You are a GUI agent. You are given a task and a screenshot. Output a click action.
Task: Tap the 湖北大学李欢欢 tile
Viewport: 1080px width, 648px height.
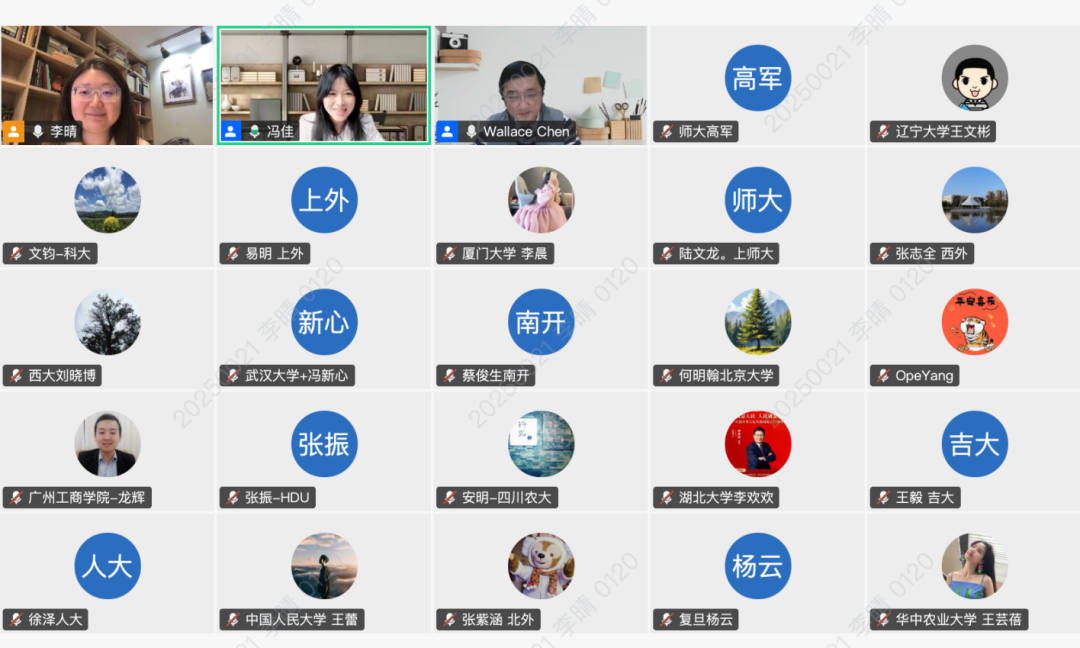757,451
